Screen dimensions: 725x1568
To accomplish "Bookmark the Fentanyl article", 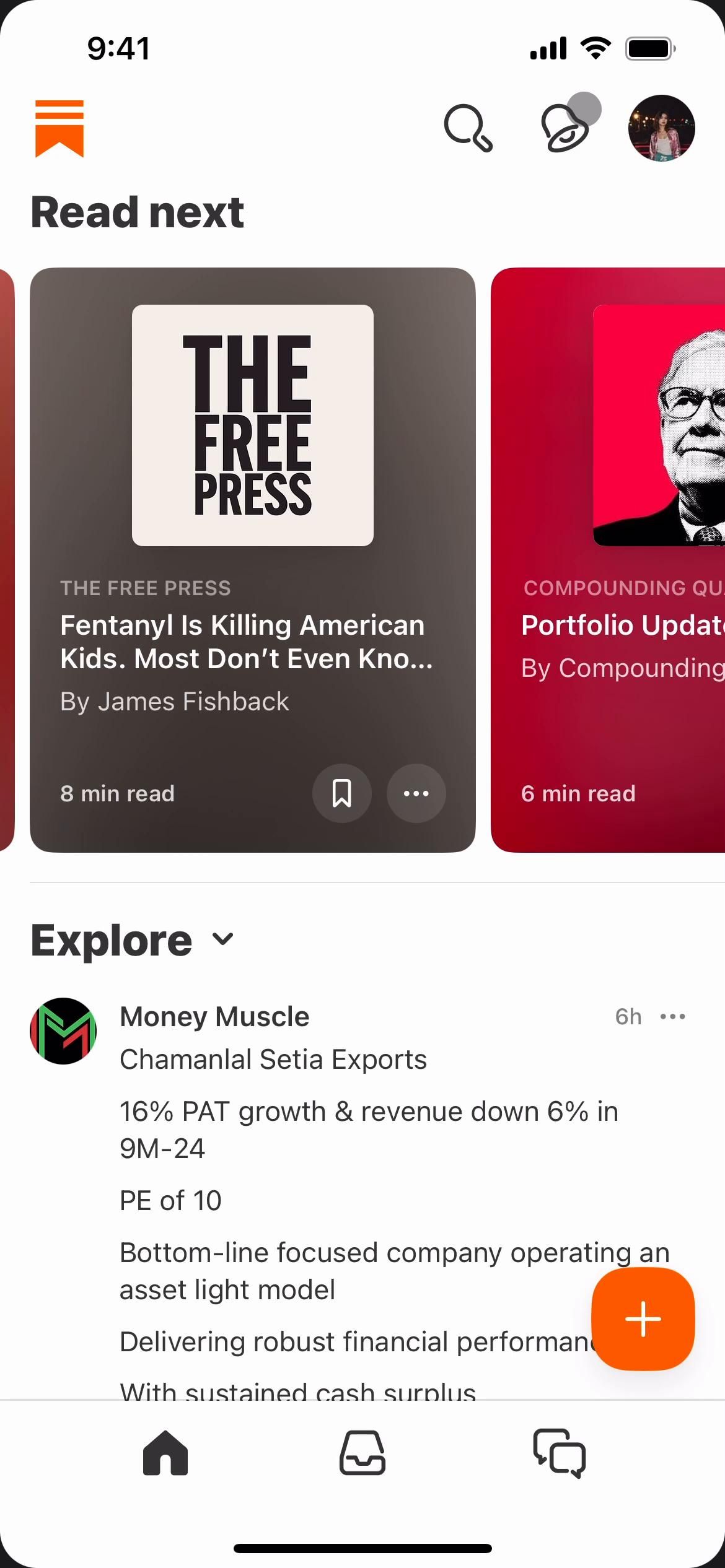I will [342, 793].
